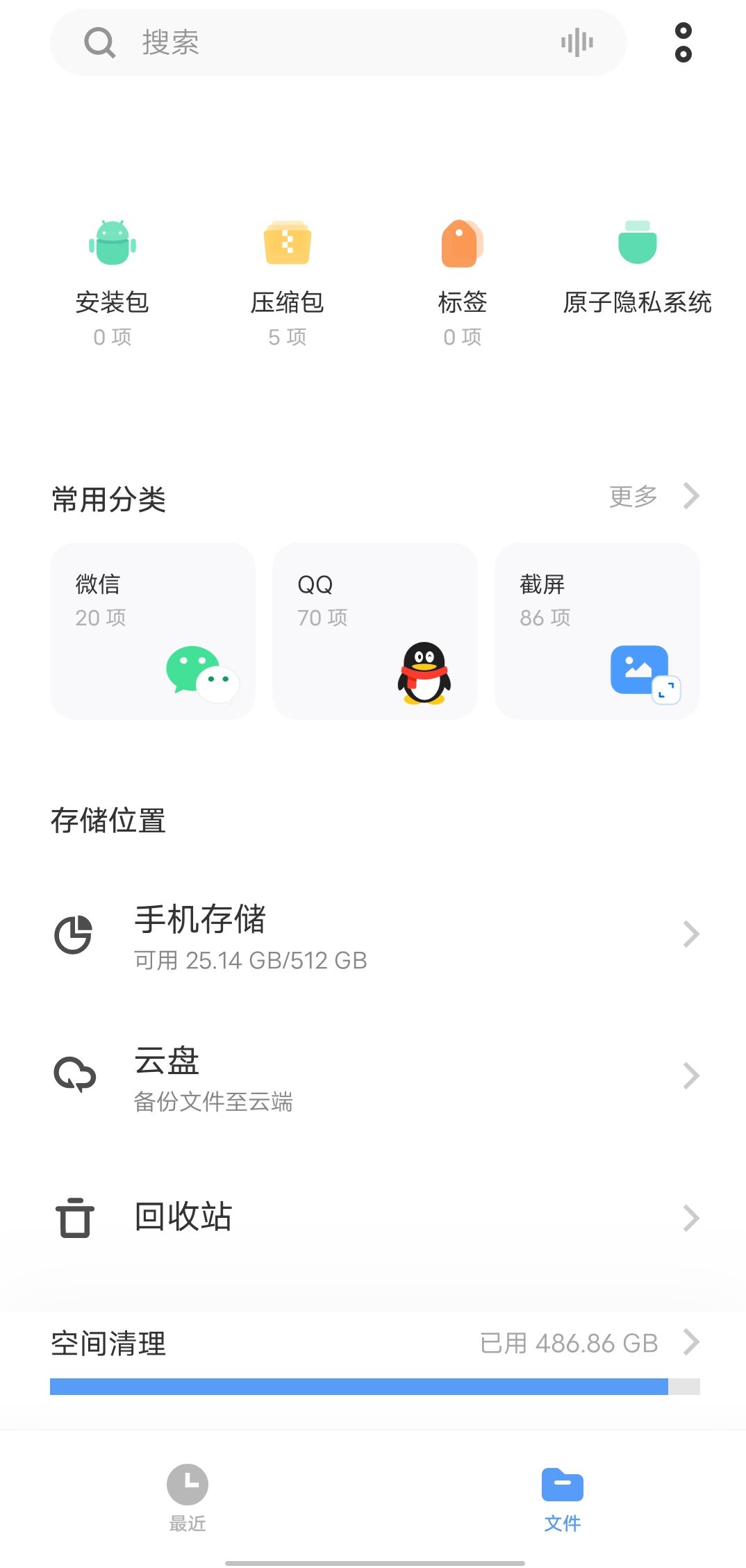View 更多 common categories

pos(654,496)
